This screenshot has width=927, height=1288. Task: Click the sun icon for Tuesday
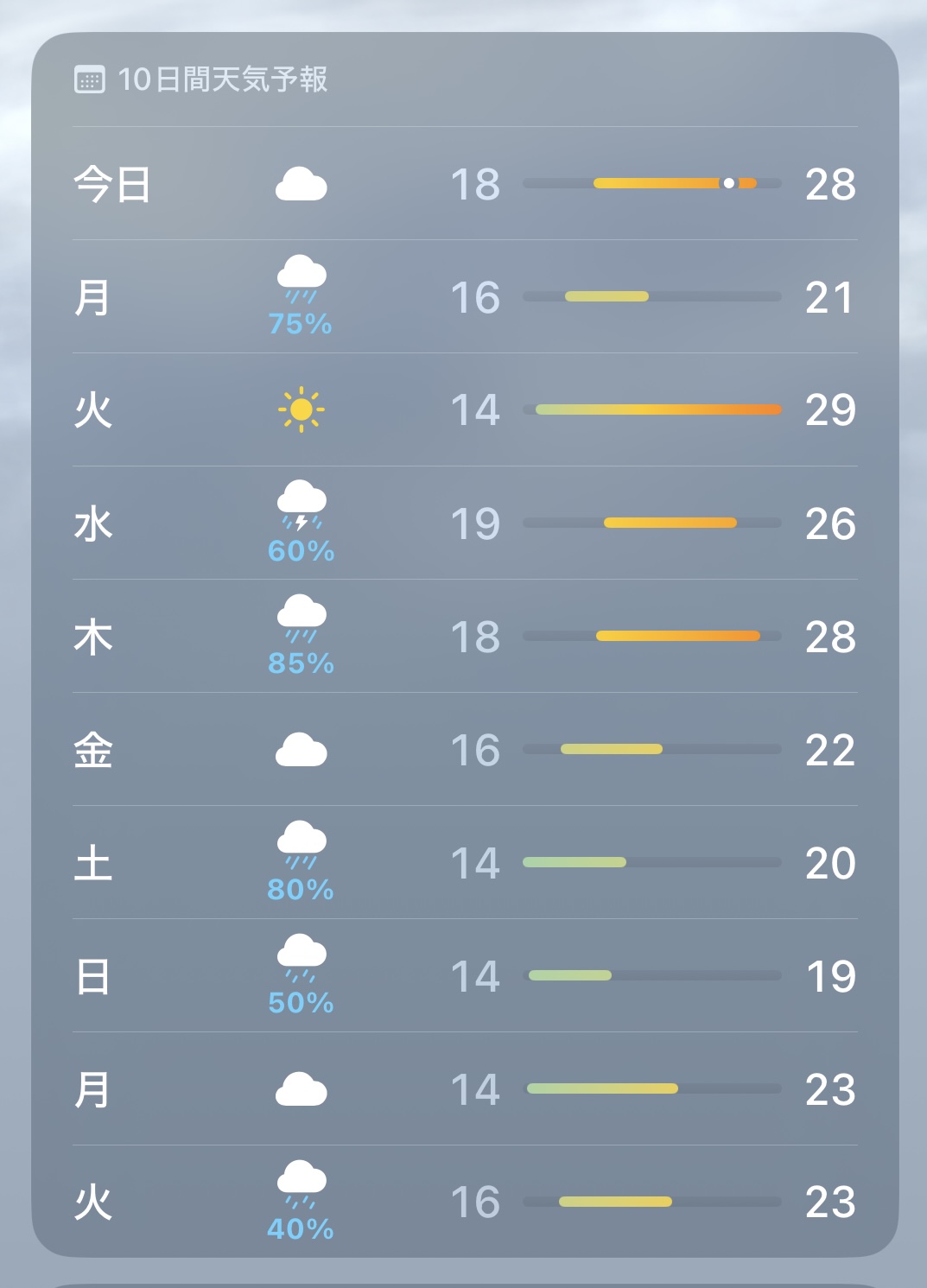coord(300,410)
